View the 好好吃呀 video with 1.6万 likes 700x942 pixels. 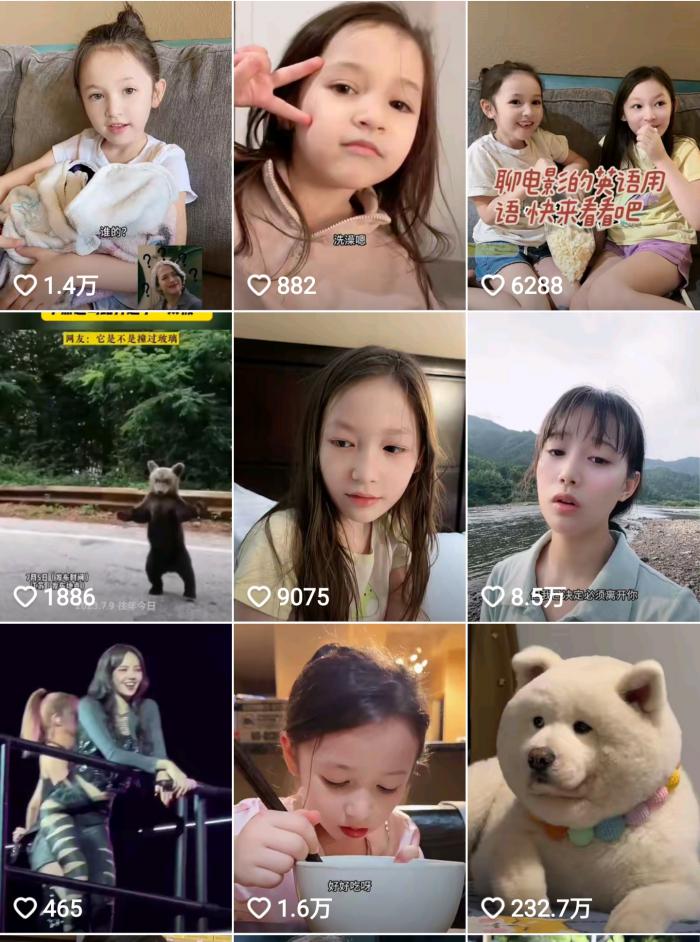pyautogui.click(x=349, y=778)
